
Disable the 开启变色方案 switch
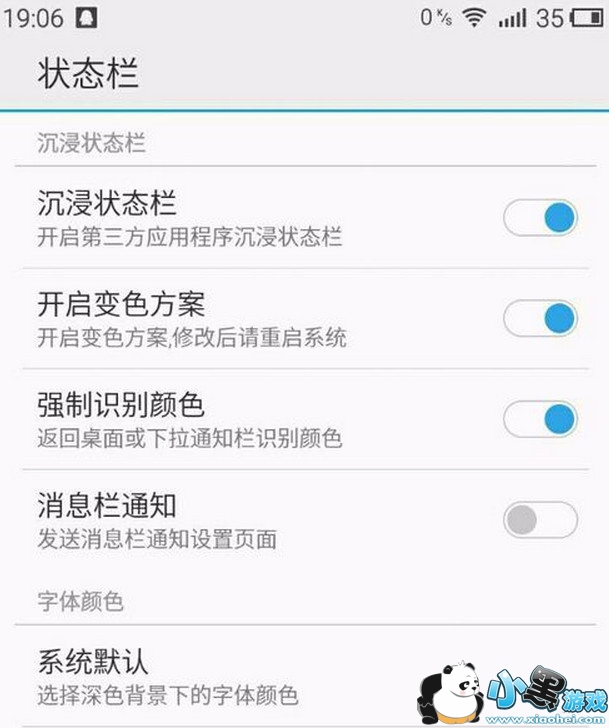[x=540, y=318]
